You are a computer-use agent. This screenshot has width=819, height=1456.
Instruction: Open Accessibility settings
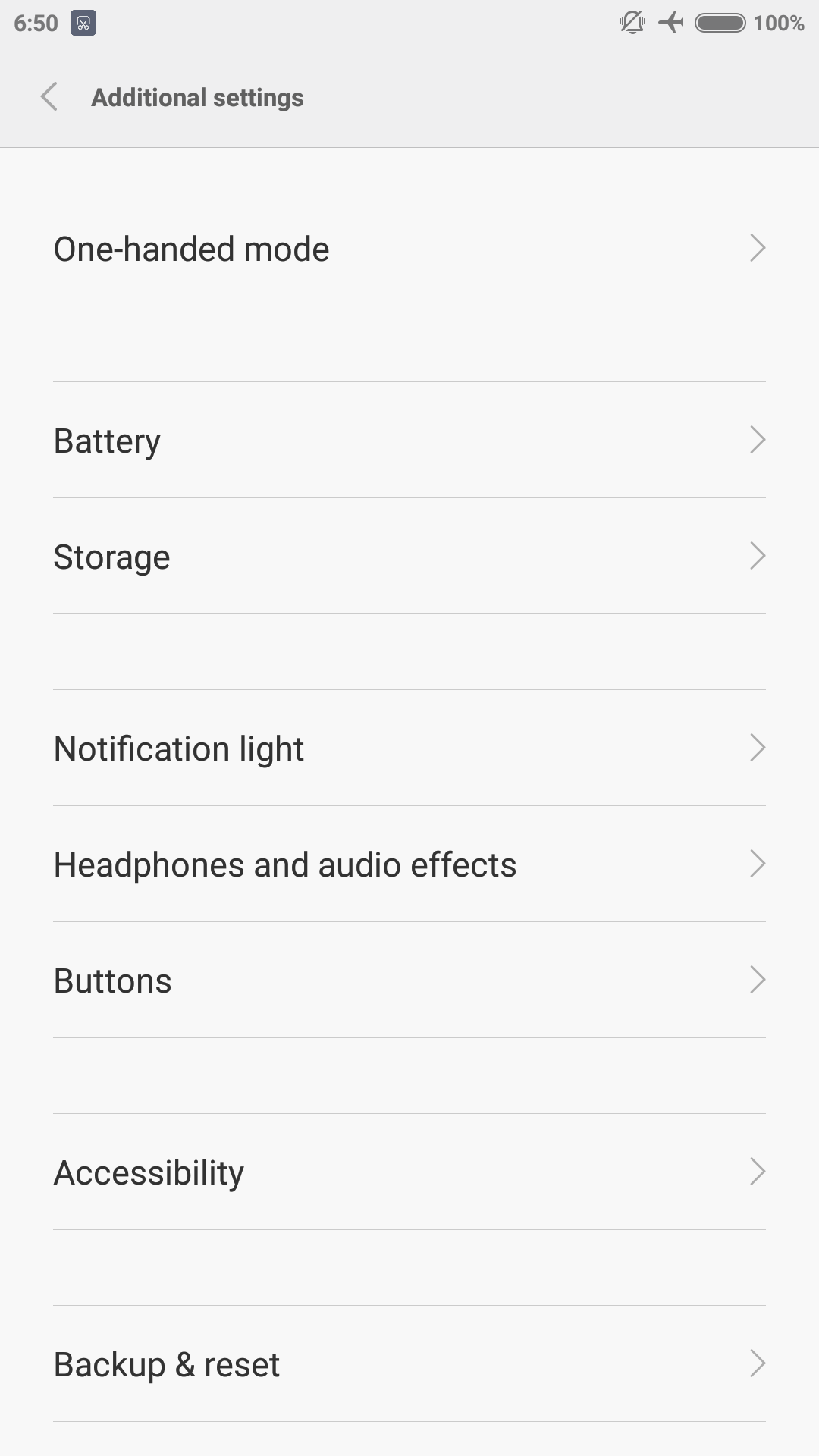pyautogui.click(x=409, y=1172)
